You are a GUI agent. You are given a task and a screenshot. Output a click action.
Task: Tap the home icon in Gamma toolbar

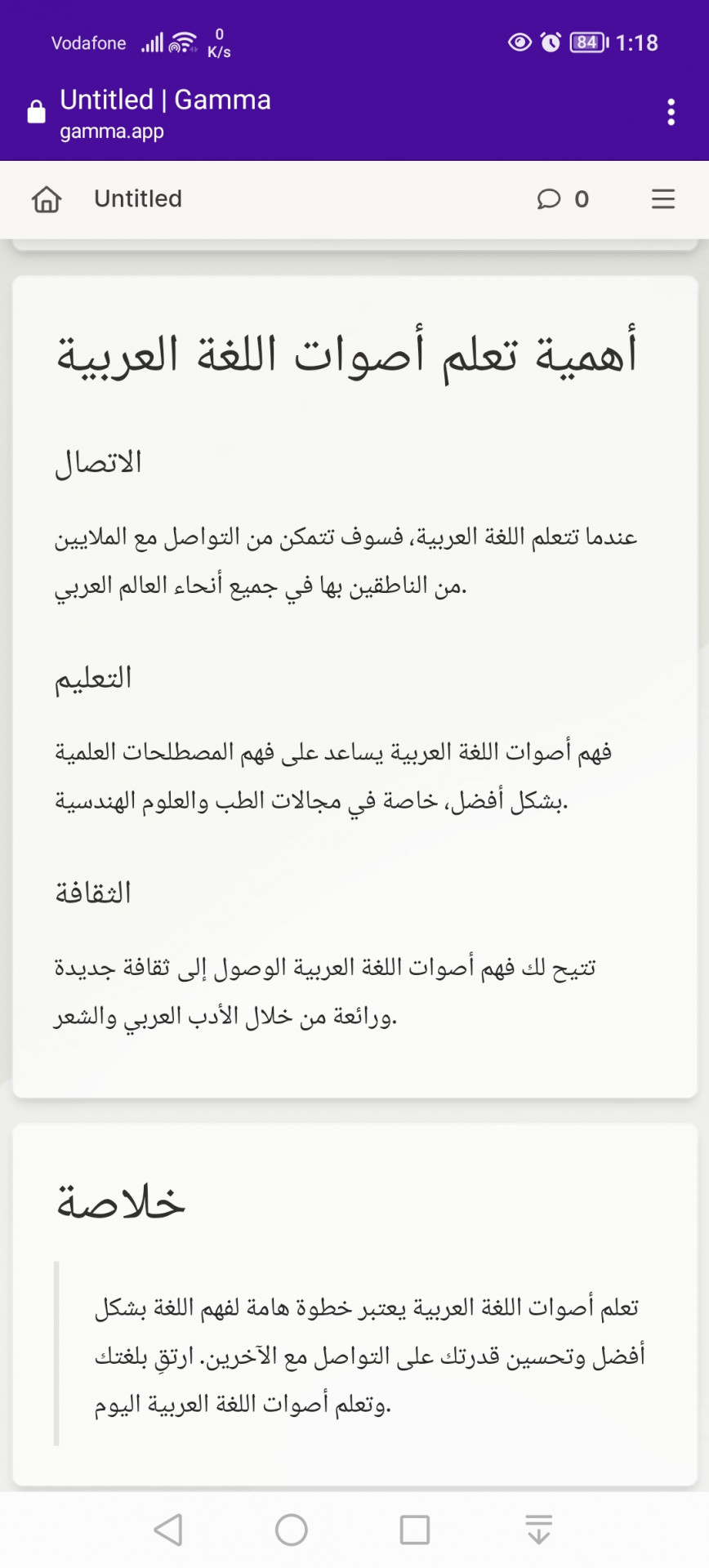47,199
